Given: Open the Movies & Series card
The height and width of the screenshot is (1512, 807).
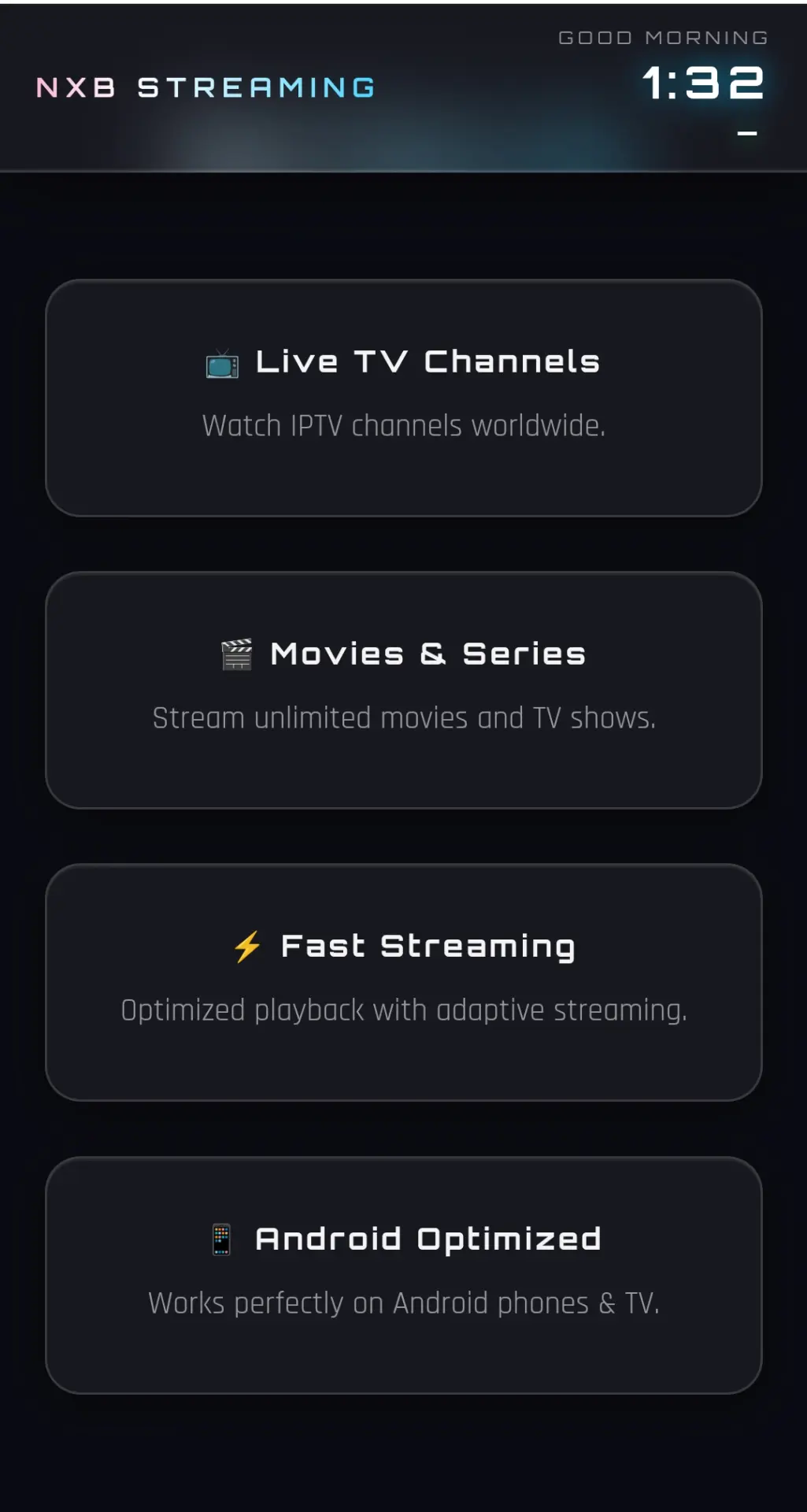Looking at the screenshot, I should (x=403, y=690).
